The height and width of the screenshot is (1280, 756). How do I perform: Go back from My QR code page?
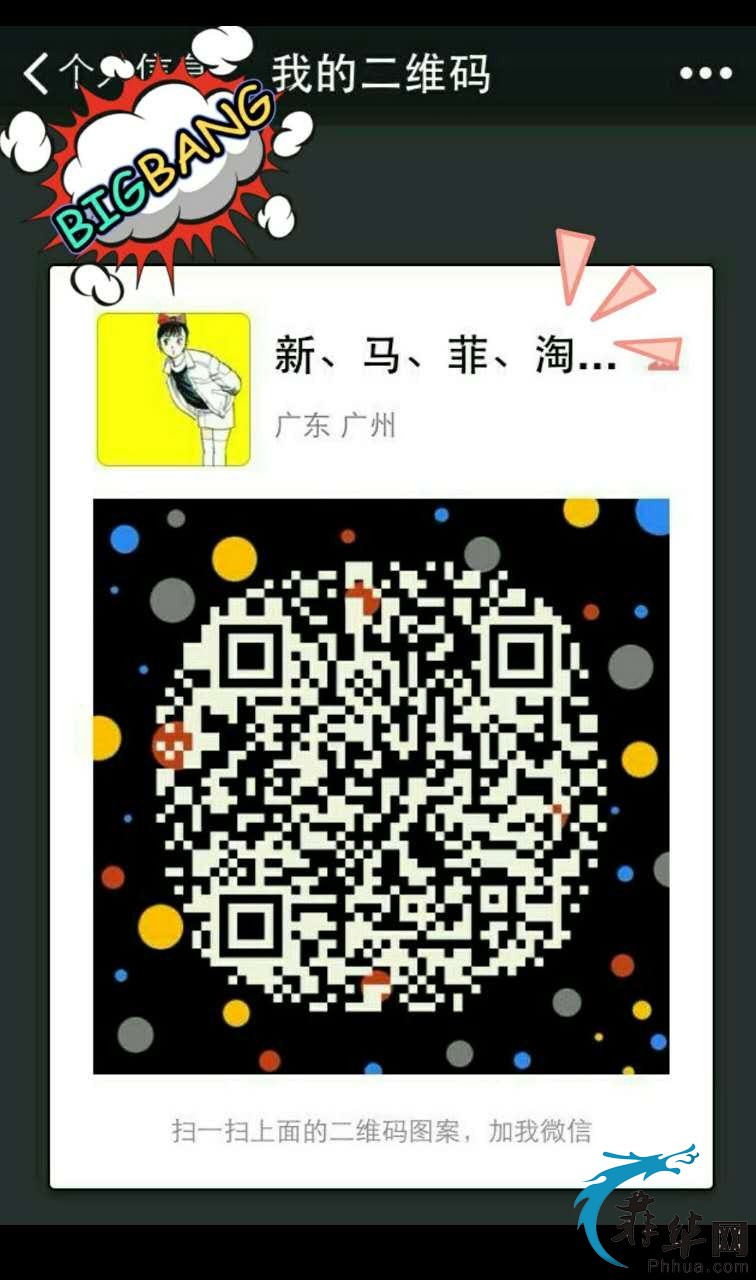(36, 74)
